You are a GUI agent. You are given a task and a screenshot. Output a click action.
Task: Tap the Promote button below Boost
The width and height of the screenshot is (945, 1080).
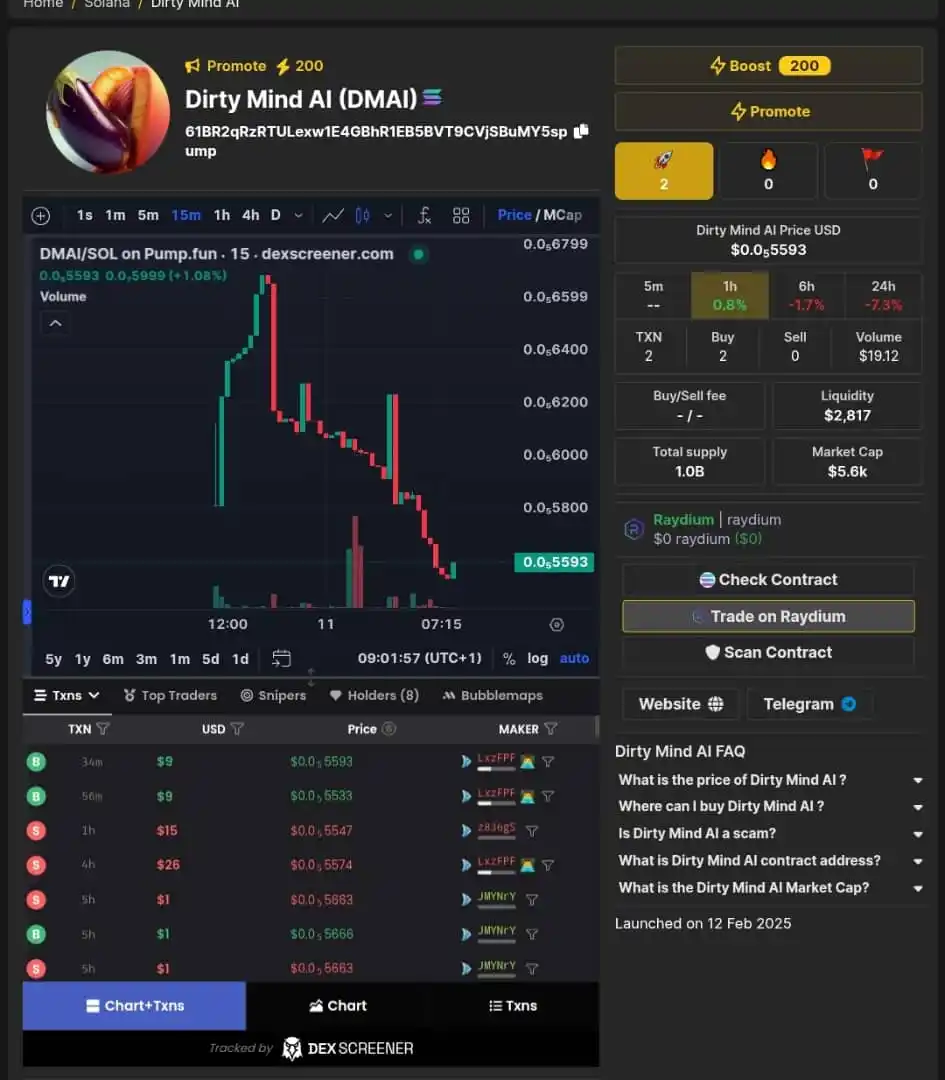pos(768,112)
